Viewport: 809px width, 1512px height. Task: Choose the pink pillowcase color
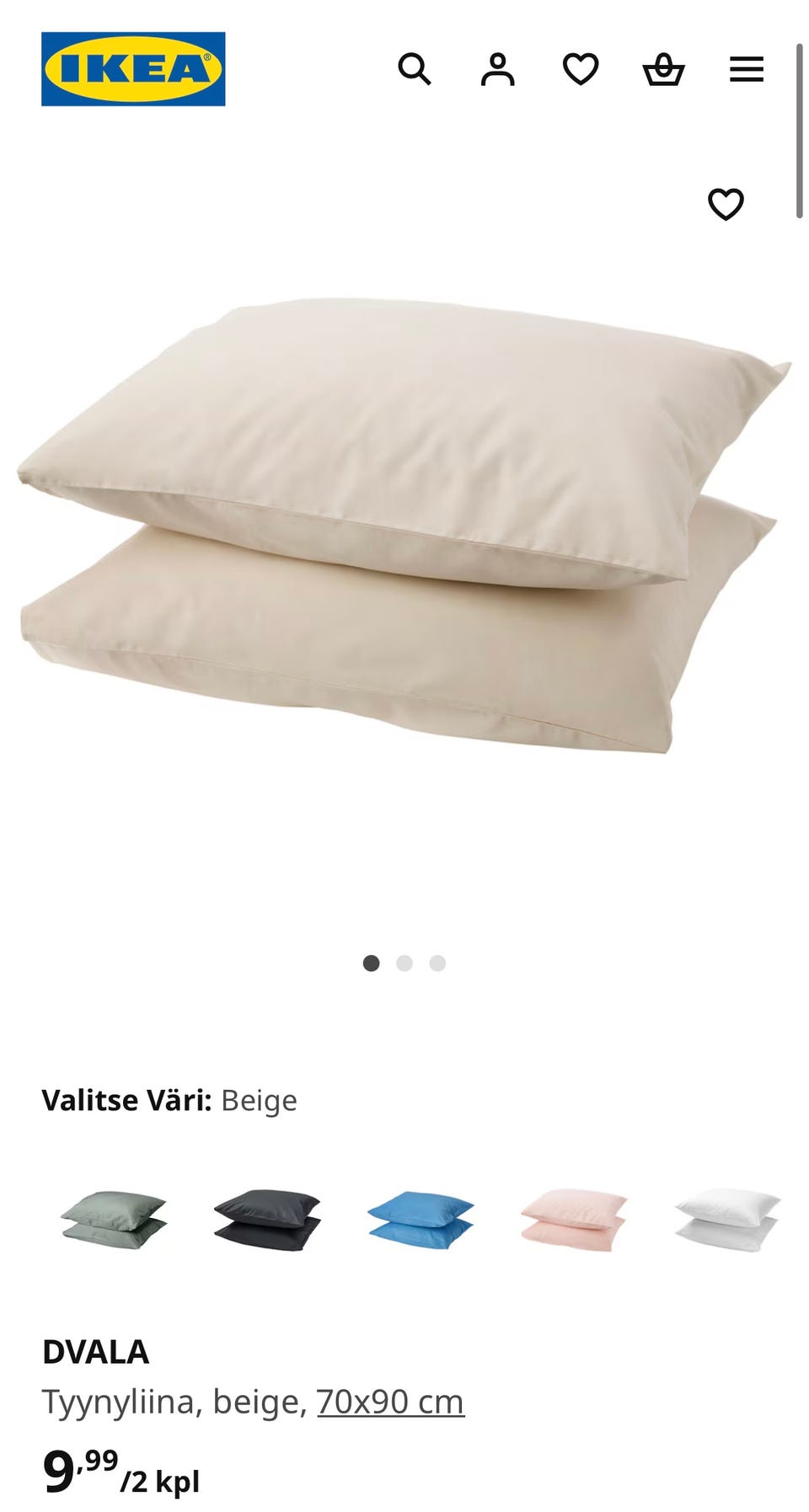(x=574, y=1220)
